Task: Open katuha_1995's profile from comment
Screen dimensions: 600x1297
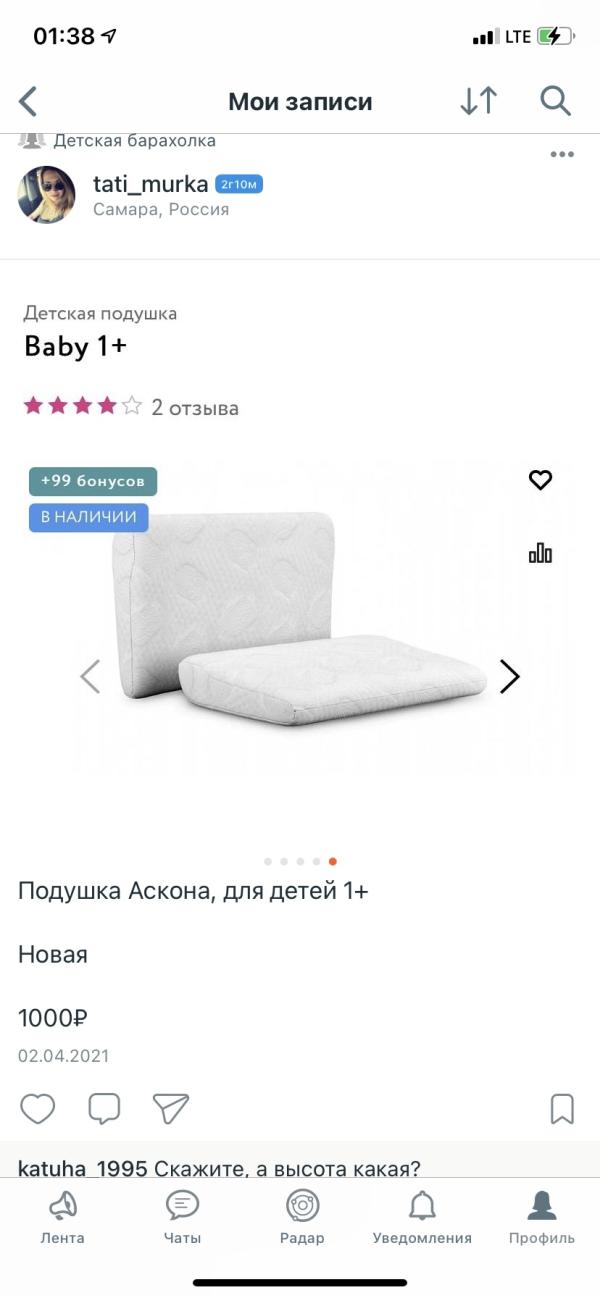Action: tap(83, 1168)
